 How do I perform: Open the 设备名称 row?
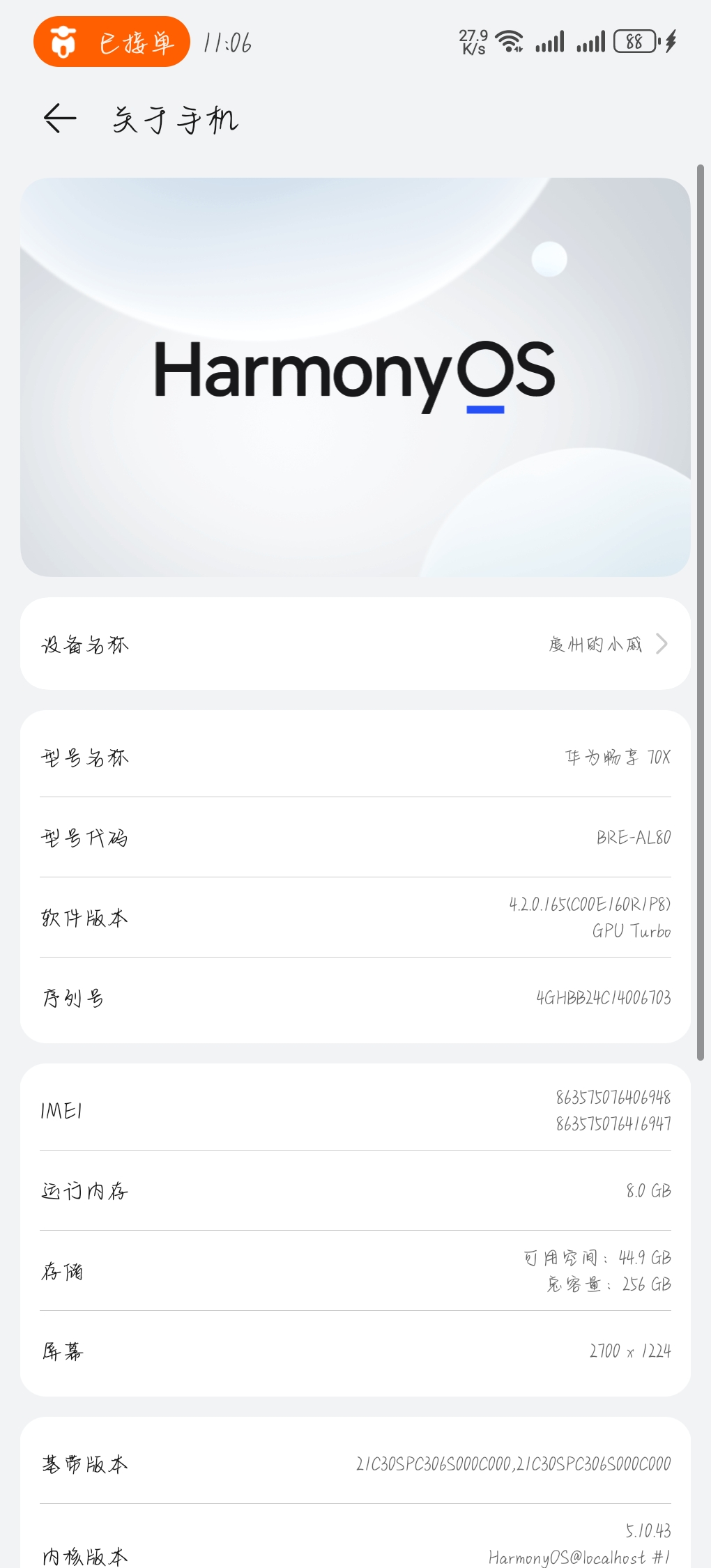(355, 644)
